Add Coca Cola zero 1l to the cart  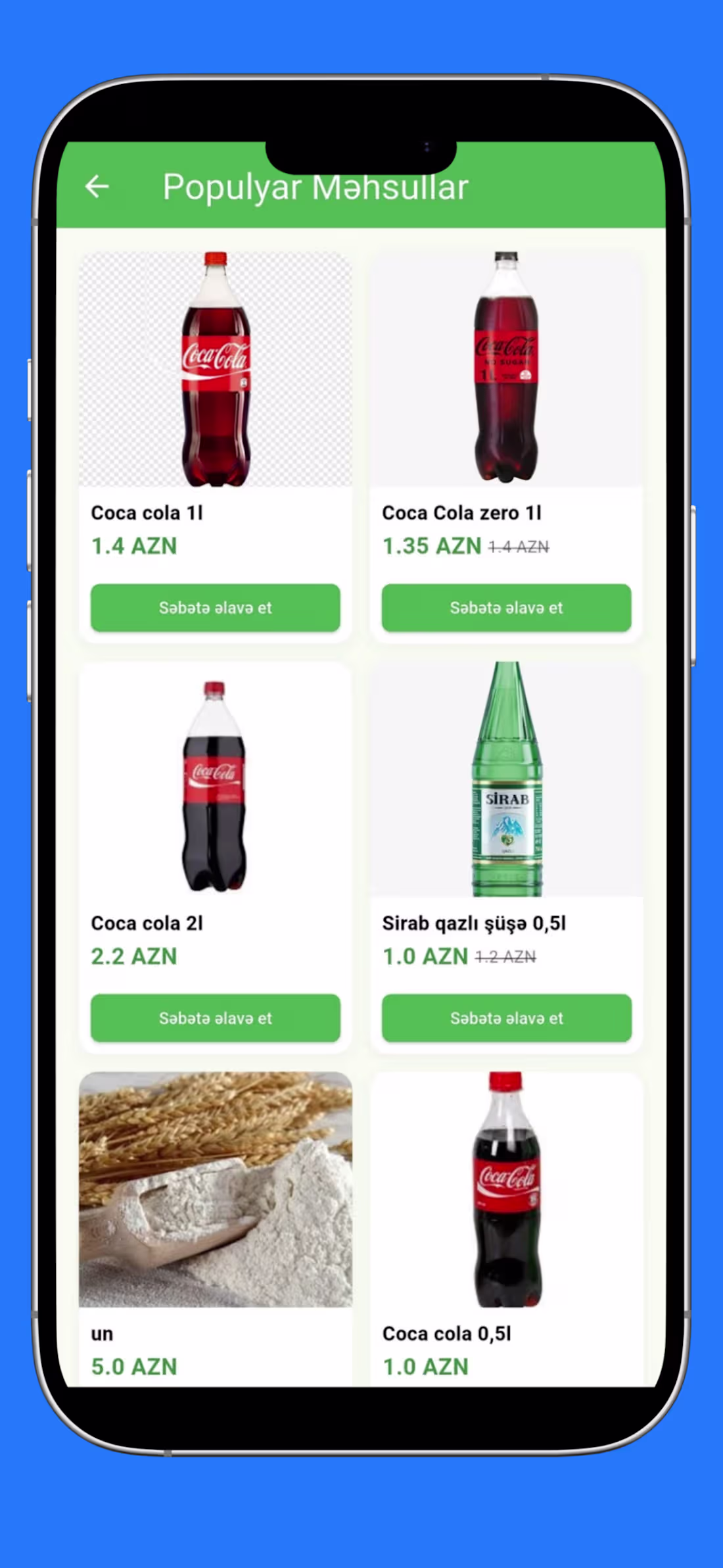click(506, 608)
